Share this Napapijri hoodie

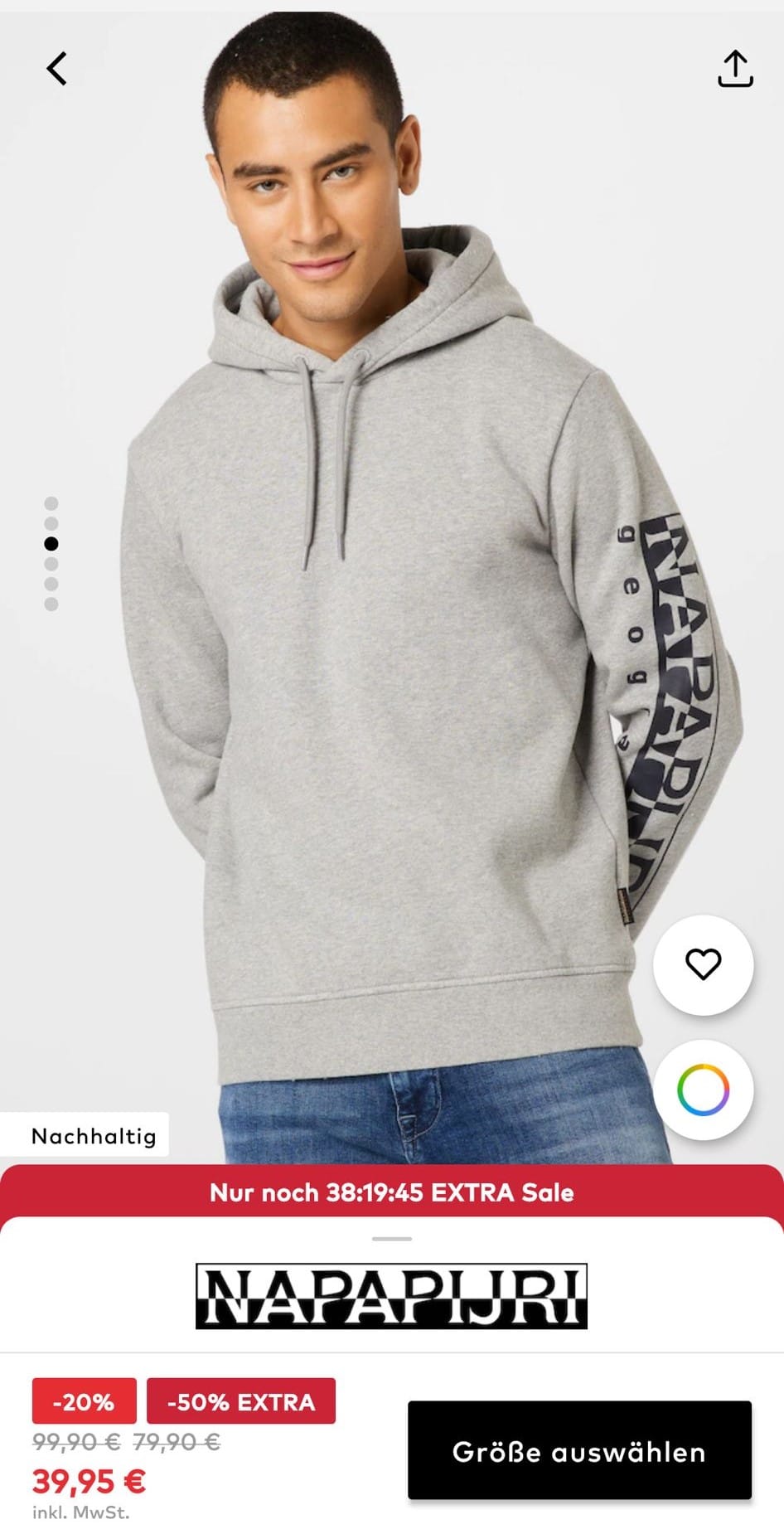tap(734, 69)
